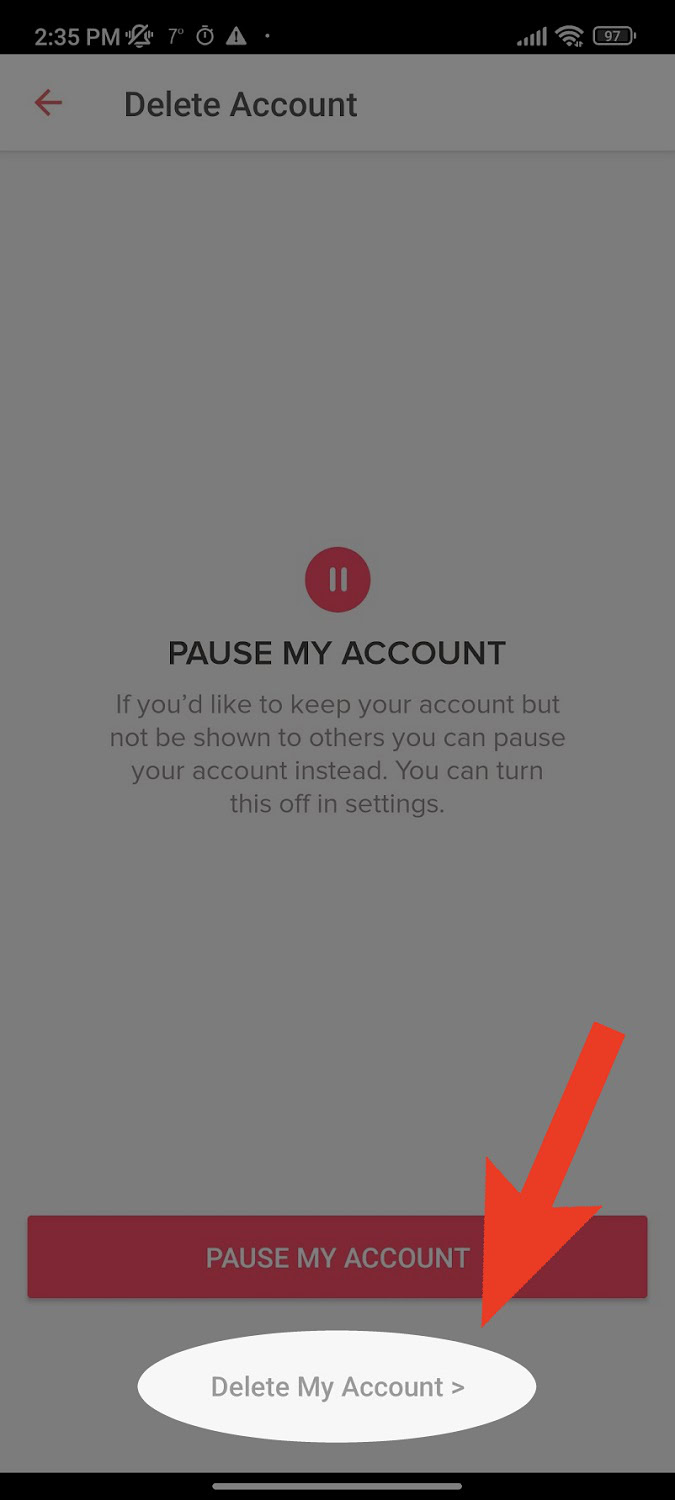675x1500 pixels.
Task: Go back using the red arrow
Action: pyautogui.click(x=48, y=103)
